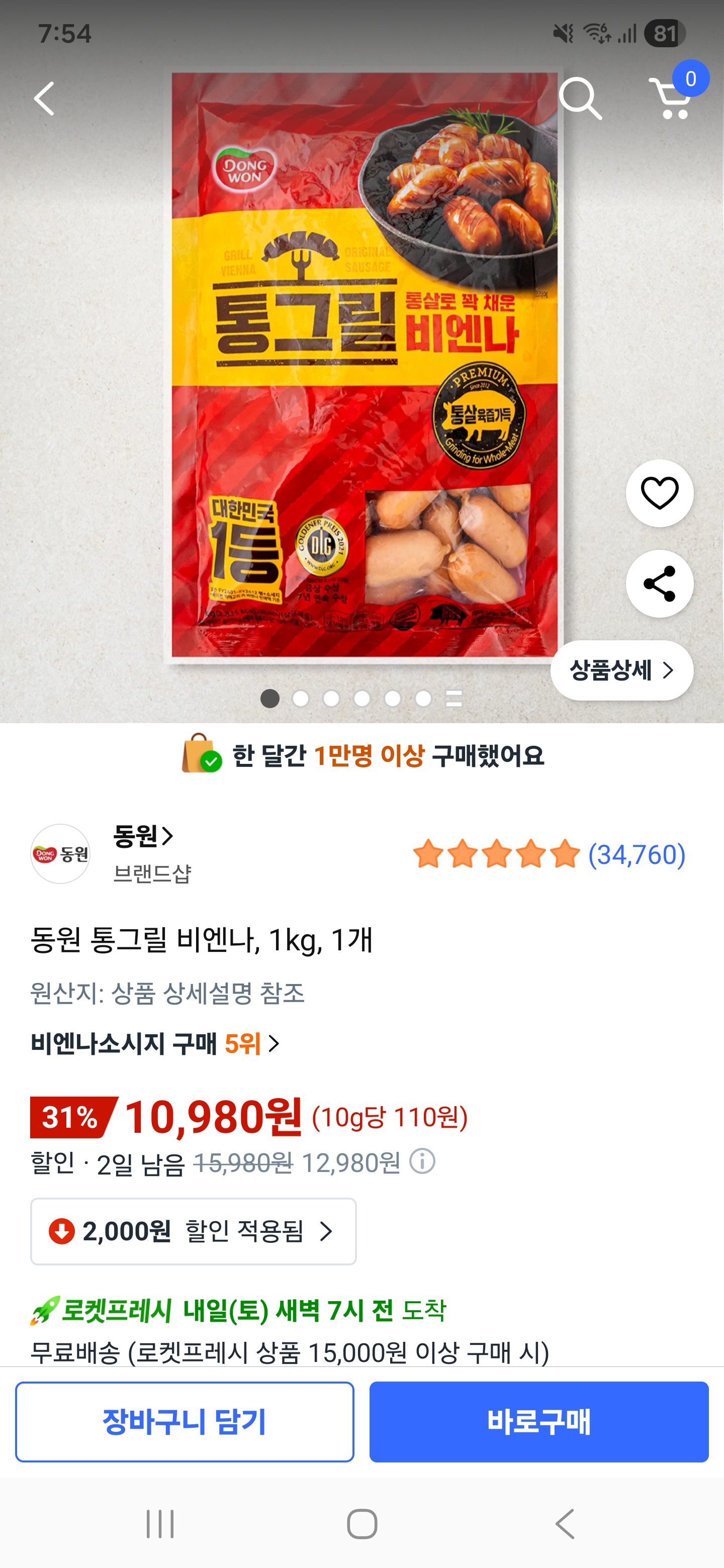Expand 2,000원 할인 적용됨 details
The width and height of the screenshot is (724, 1568).
(x=193, y=1231)
